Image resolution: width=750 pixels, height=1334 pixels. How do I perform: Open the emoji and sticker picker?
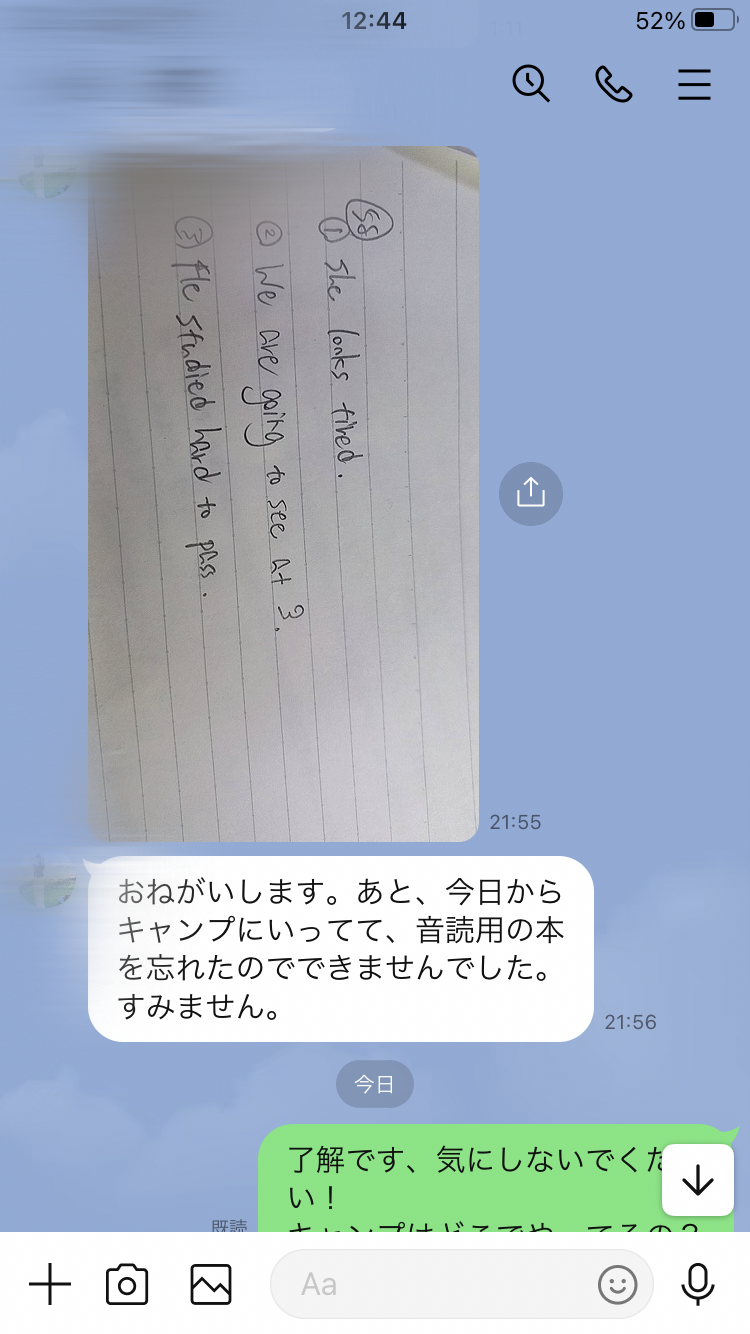(618, 1284)
